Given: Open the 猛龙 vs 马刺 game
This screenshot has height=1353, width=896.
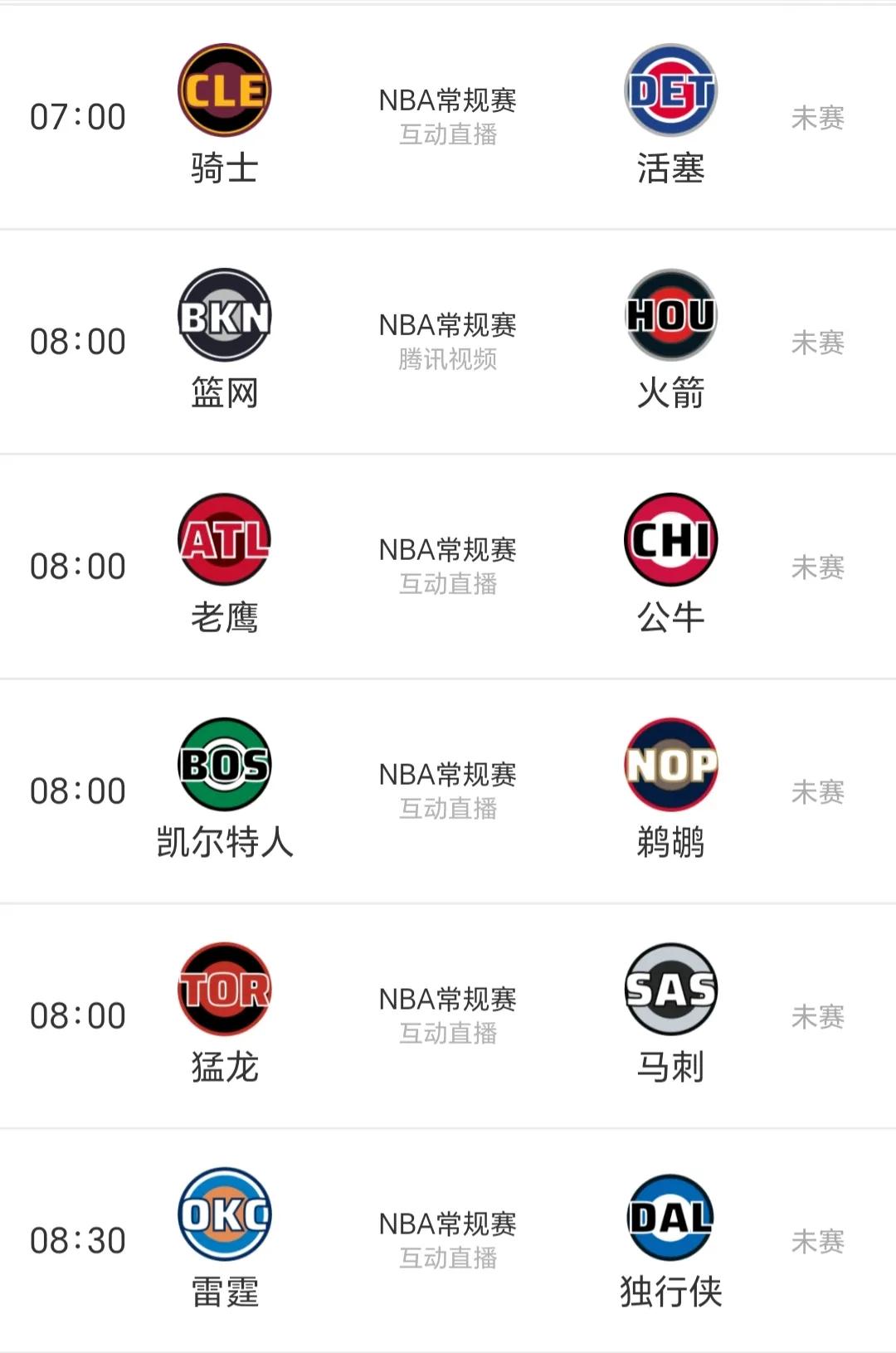Looking at the screenshot, I should pos(447,1015).
